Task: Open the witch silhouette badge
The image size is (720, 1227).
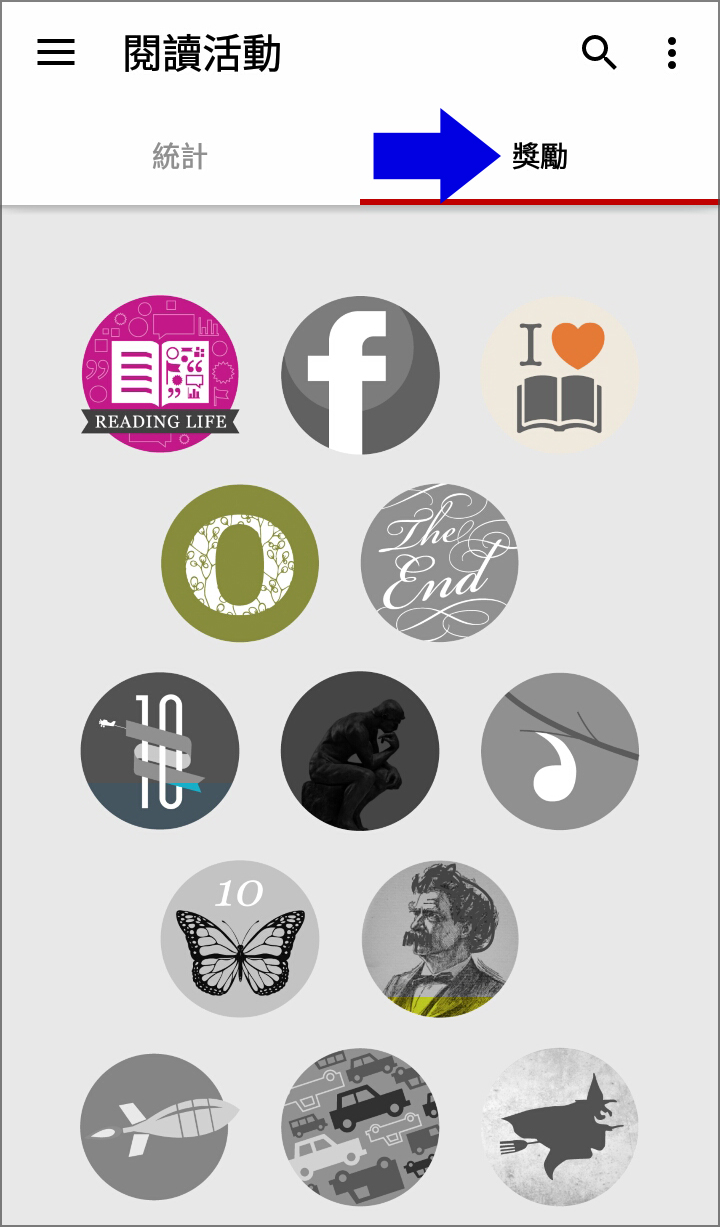Action: (560, 1127)
